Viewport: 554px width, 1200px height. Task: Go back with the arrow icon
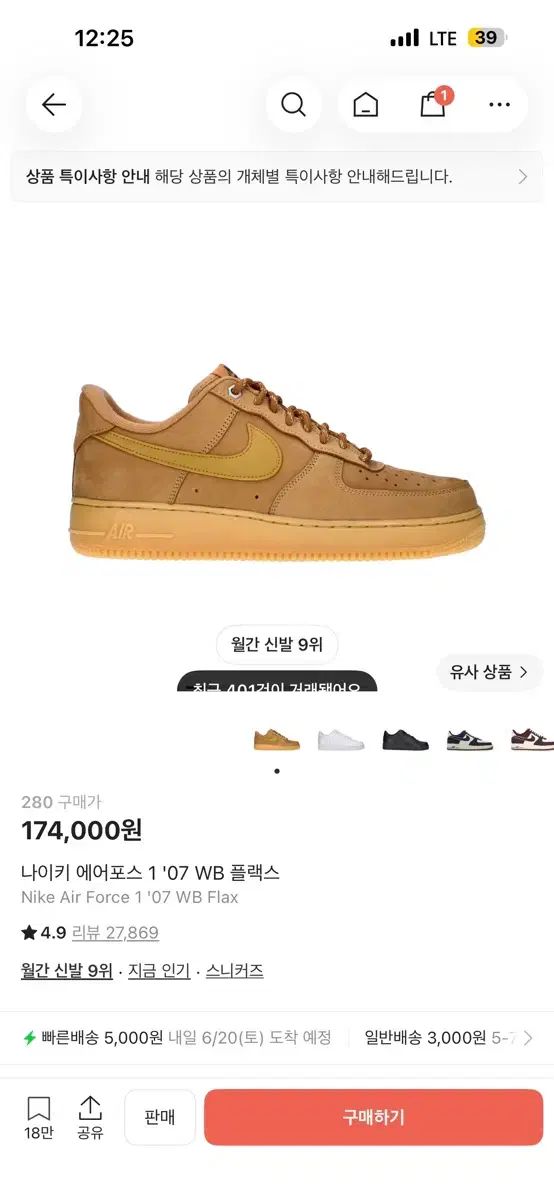54,105
